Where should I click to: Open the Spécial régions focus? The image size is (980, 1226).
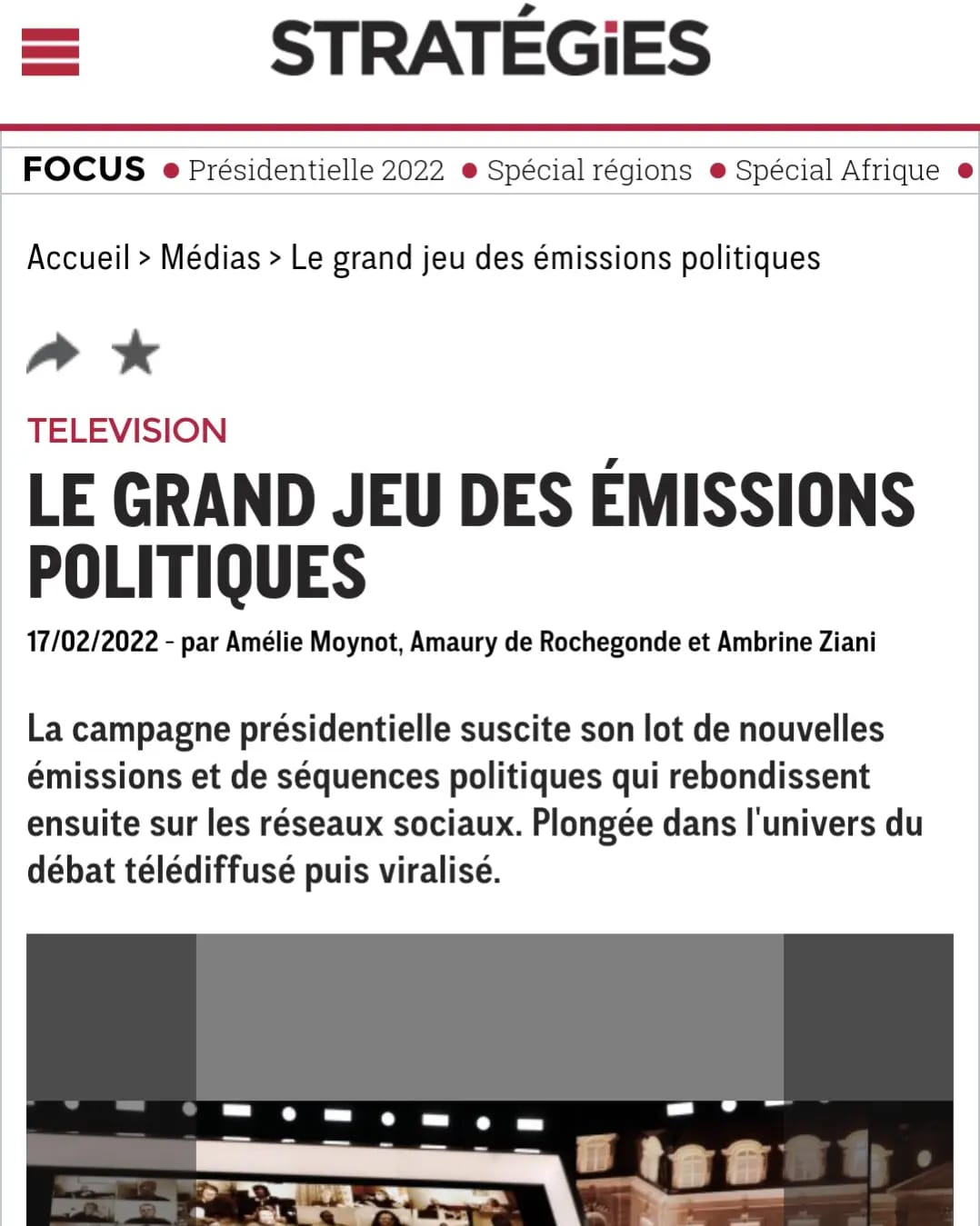coord(589,170)
